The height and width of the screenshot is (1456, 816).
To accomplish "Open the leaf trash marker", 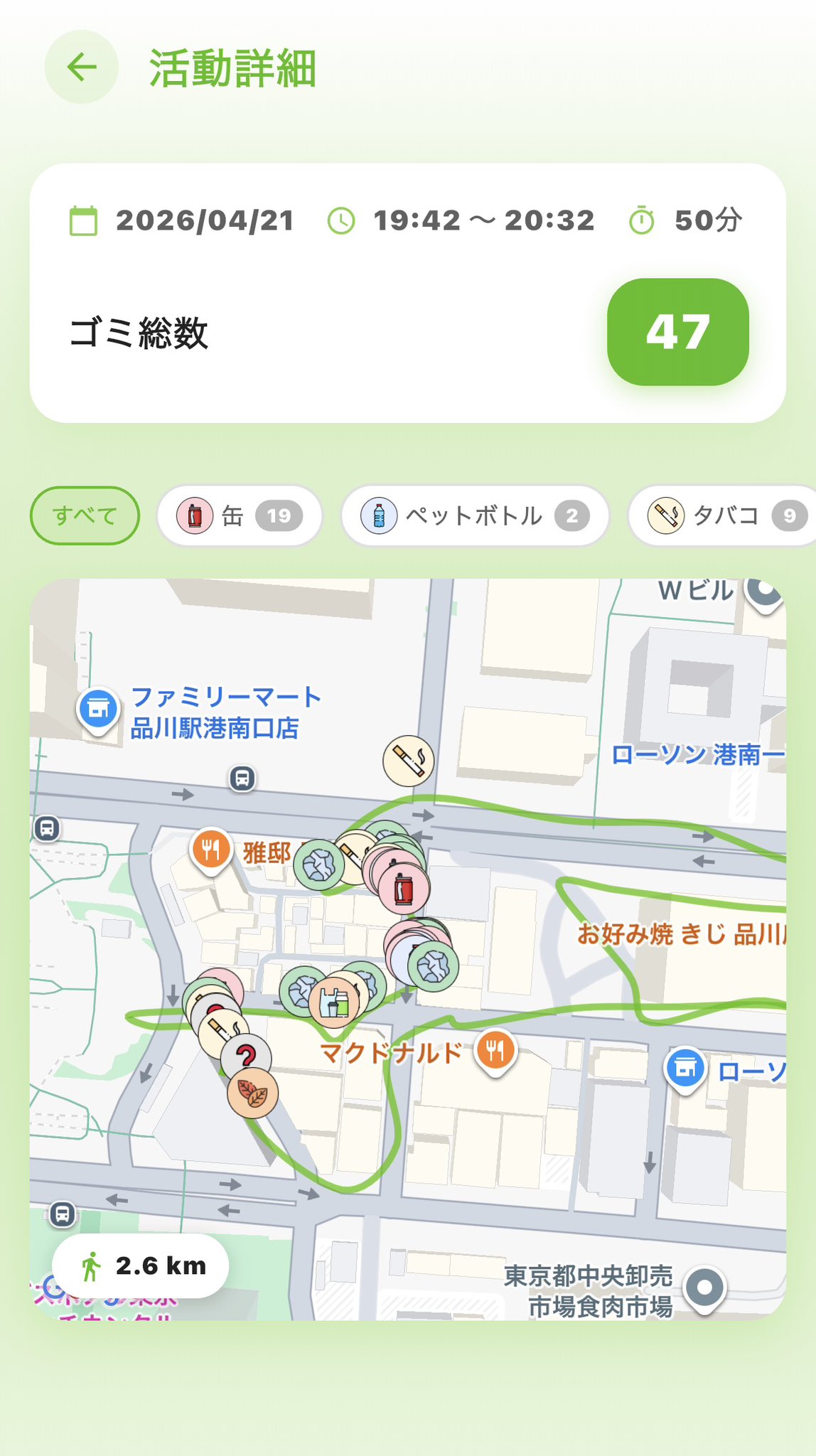I will 252,1093.
